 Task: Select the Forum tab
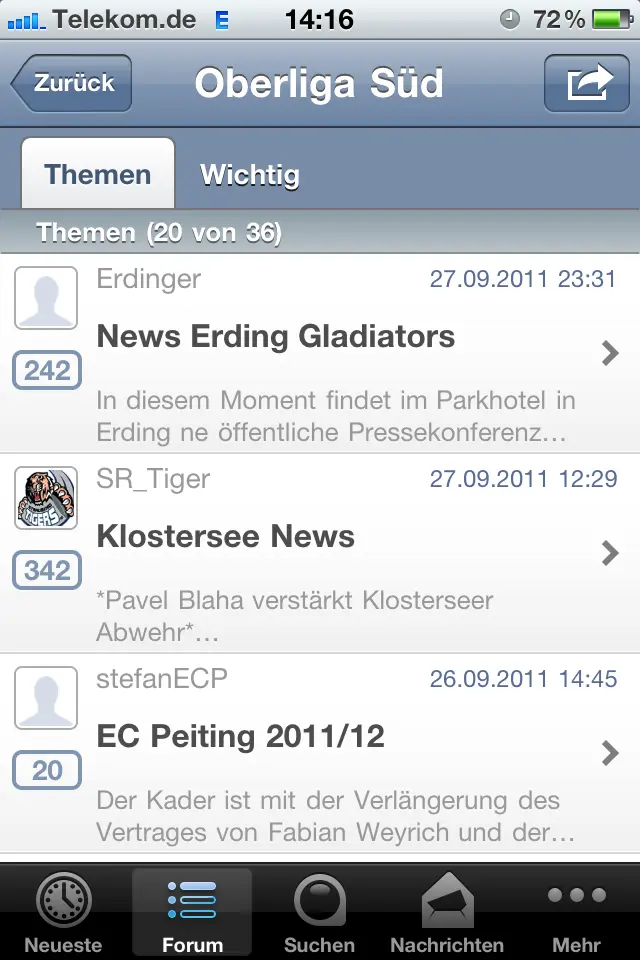pyautogui.click(x=192, y=914)
